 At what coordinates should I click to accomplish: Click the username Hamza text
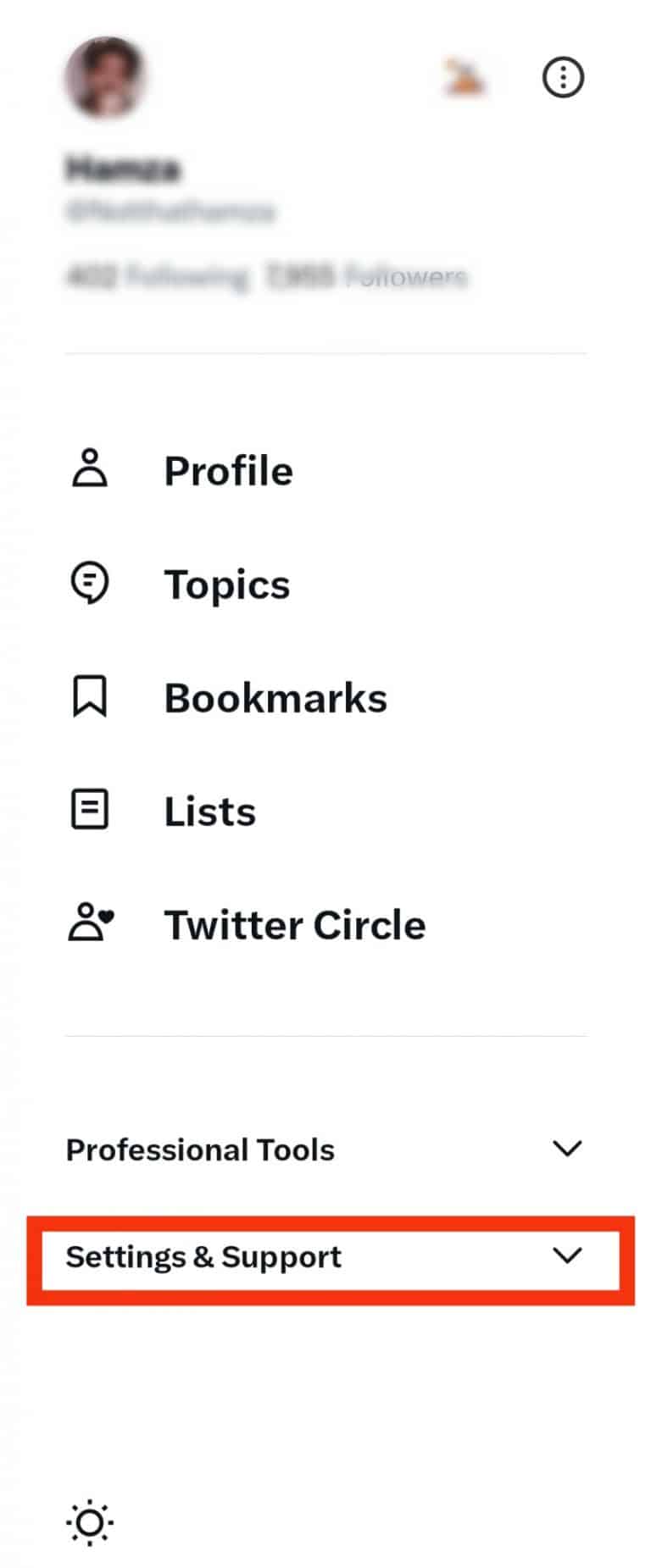[124, 168]
